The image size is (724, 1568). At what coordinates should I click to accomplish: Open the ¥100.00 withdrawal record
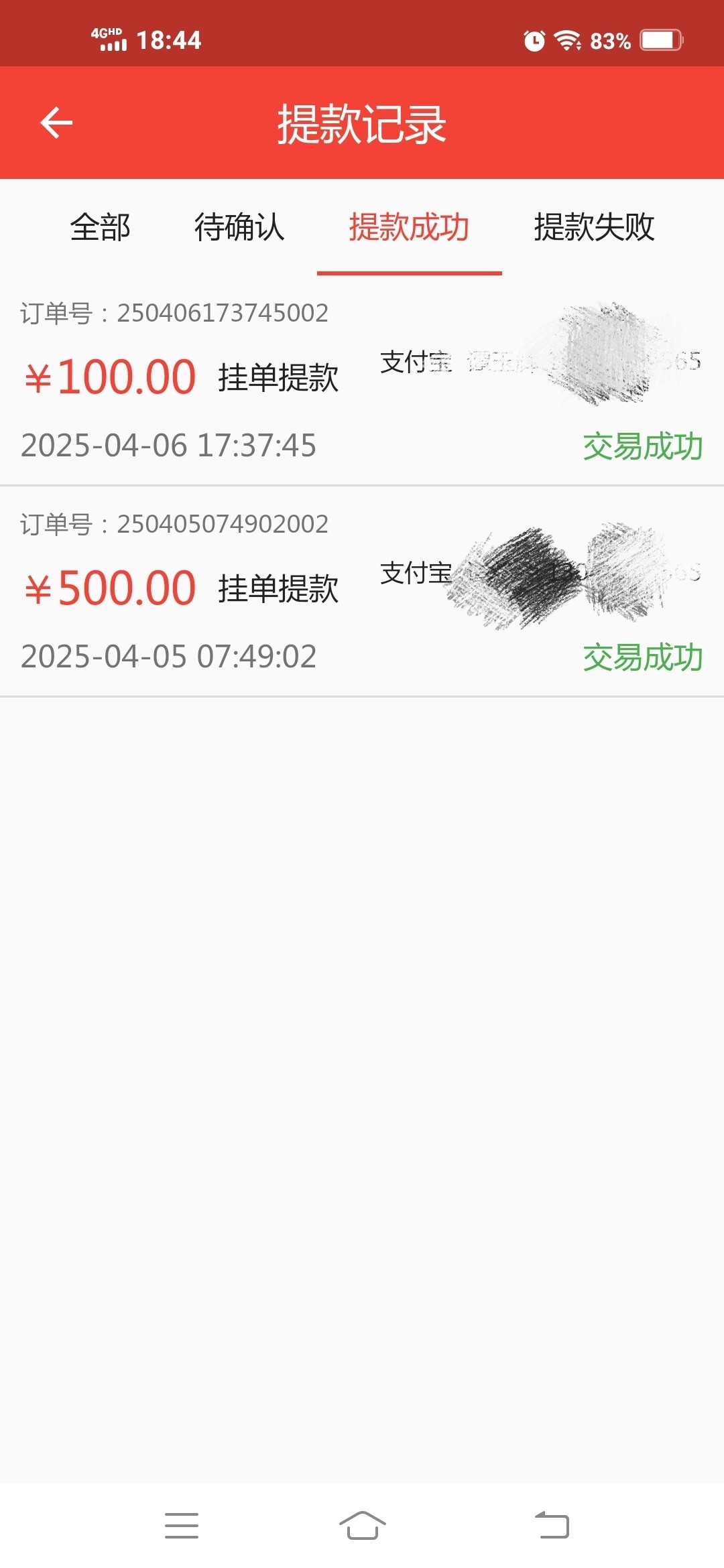[362, 380]
